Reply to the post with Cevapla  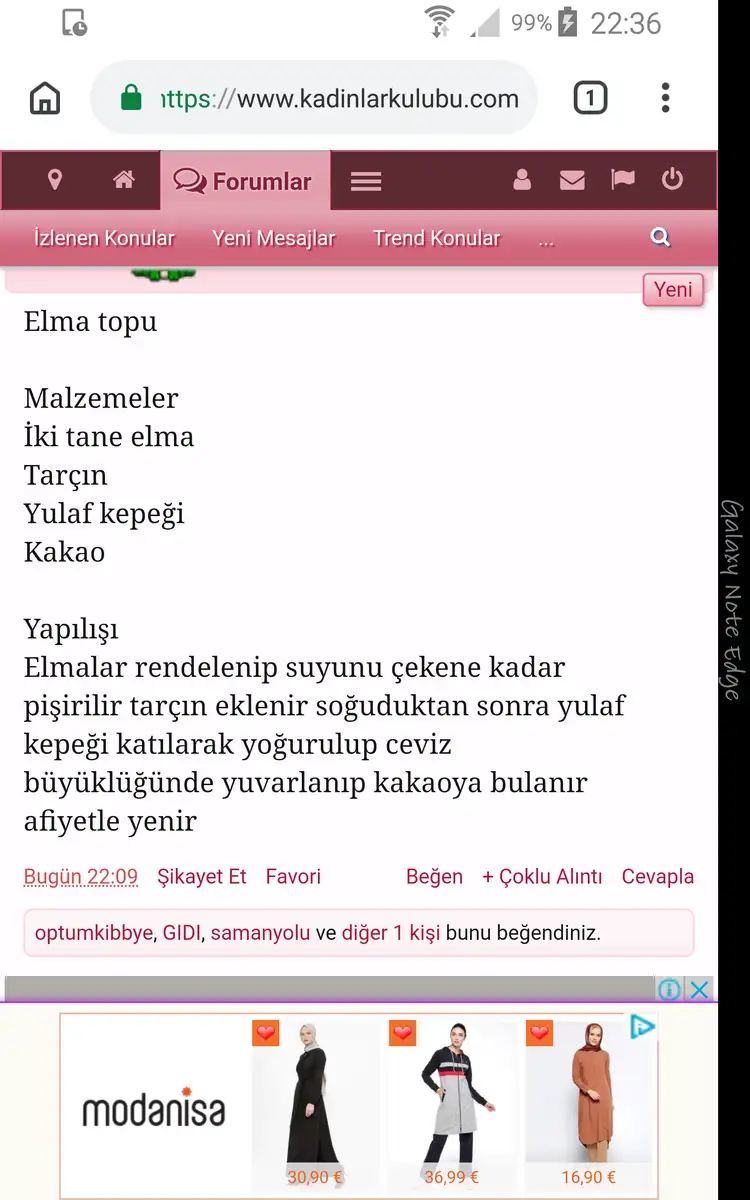click(x=658, y=877)
